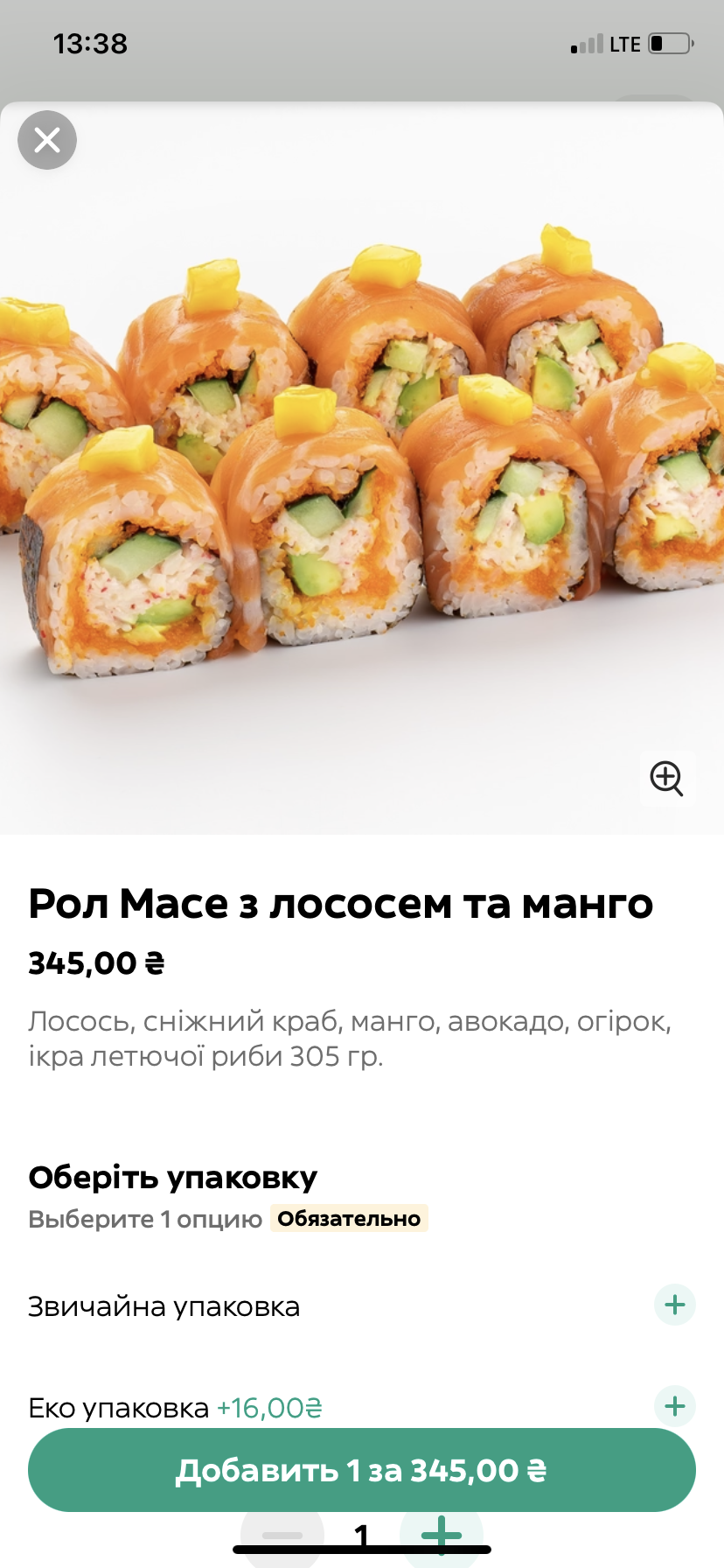Select Звичайна упаковка option
This screenshot has height=1568, width=724.
(x=674, y=1305)
